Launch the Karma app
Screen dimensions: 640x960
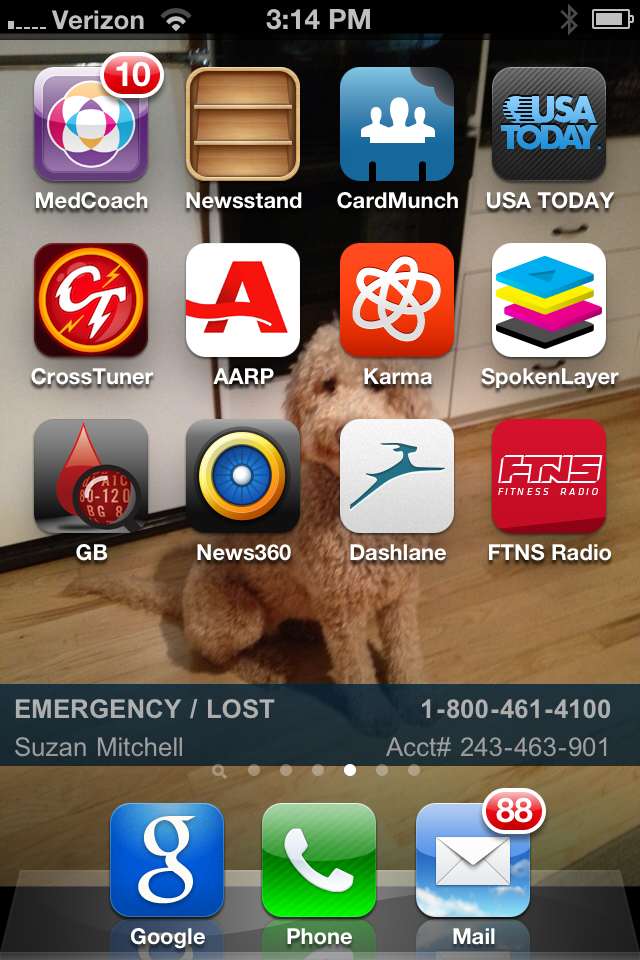(397, 301)
